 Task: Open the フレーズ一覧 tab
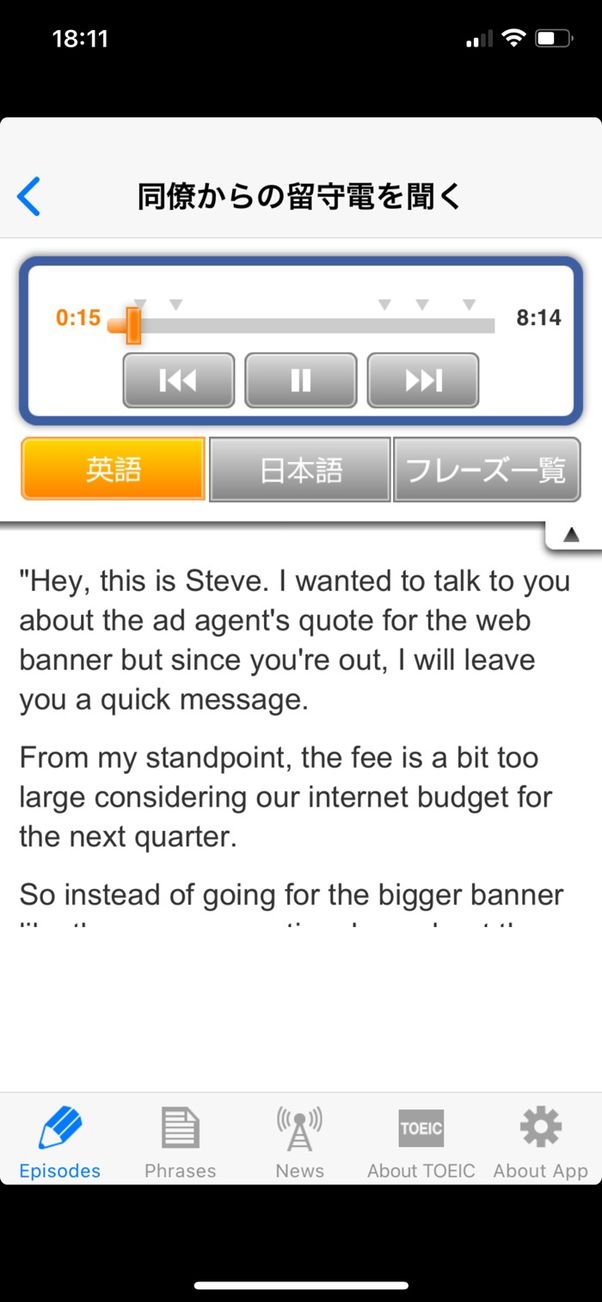pos(487,469)
